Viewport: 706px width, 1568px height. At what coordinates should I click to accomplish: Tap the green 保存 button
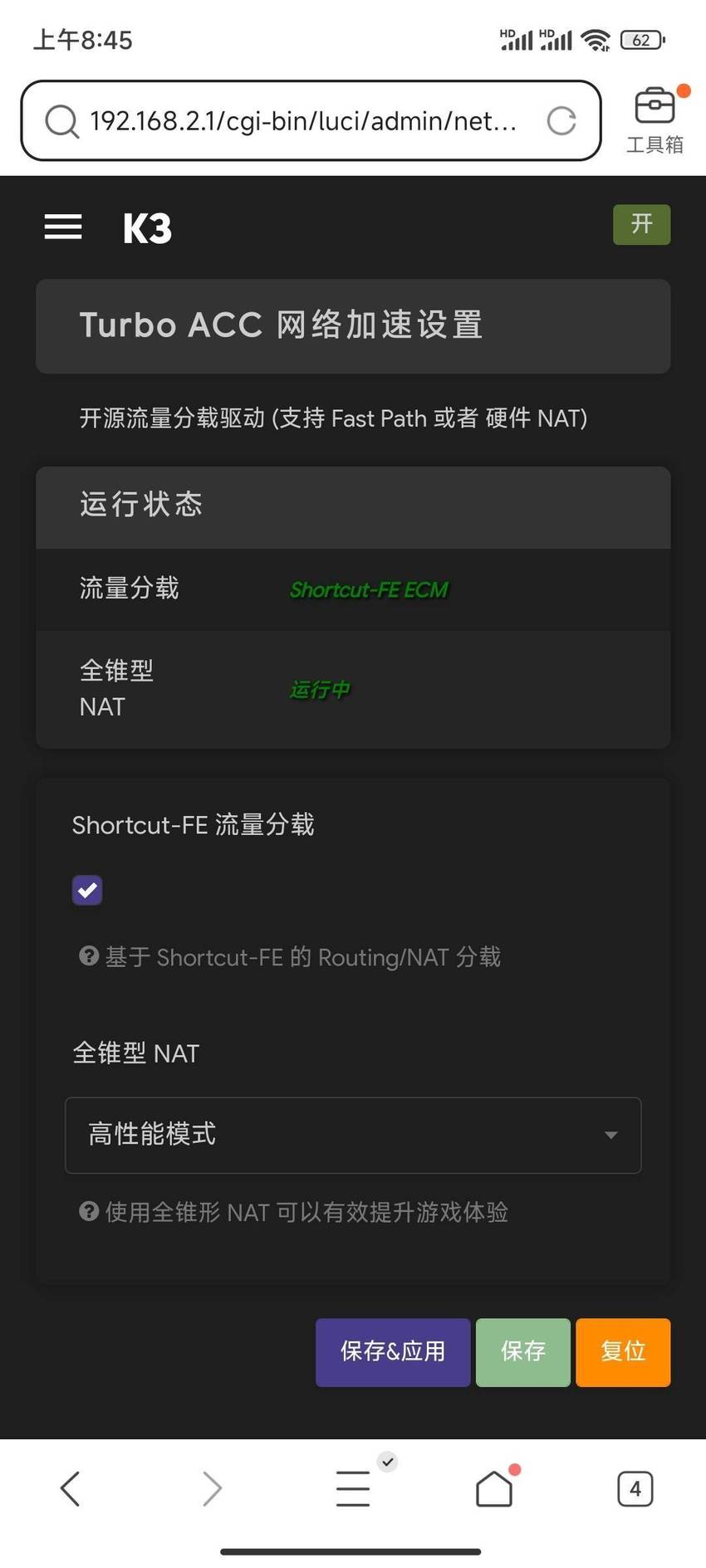pyautogui.click(x=523, y=1351)
